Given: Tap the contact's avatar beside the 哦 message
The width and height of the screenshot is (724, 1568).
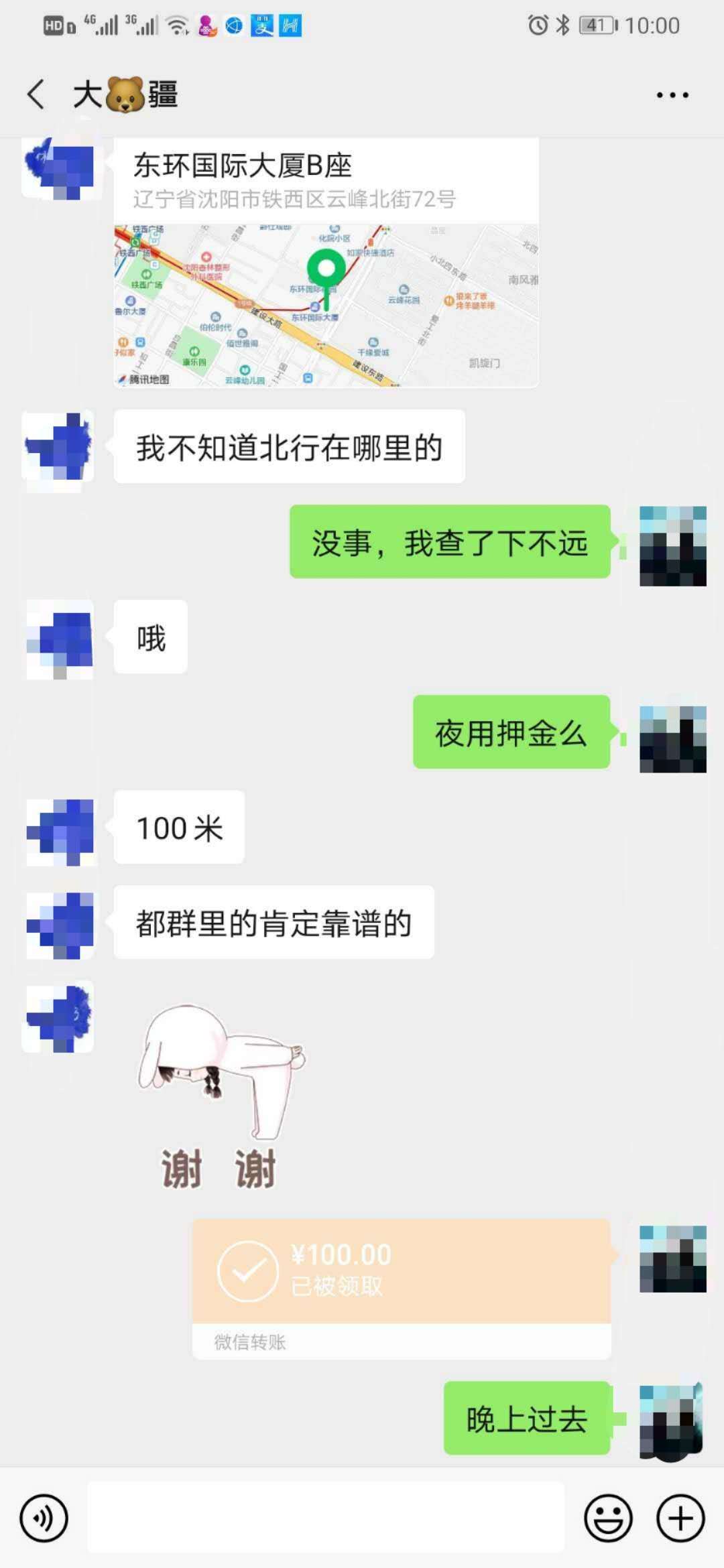Looking at the screenshot, I should [60, 637].
